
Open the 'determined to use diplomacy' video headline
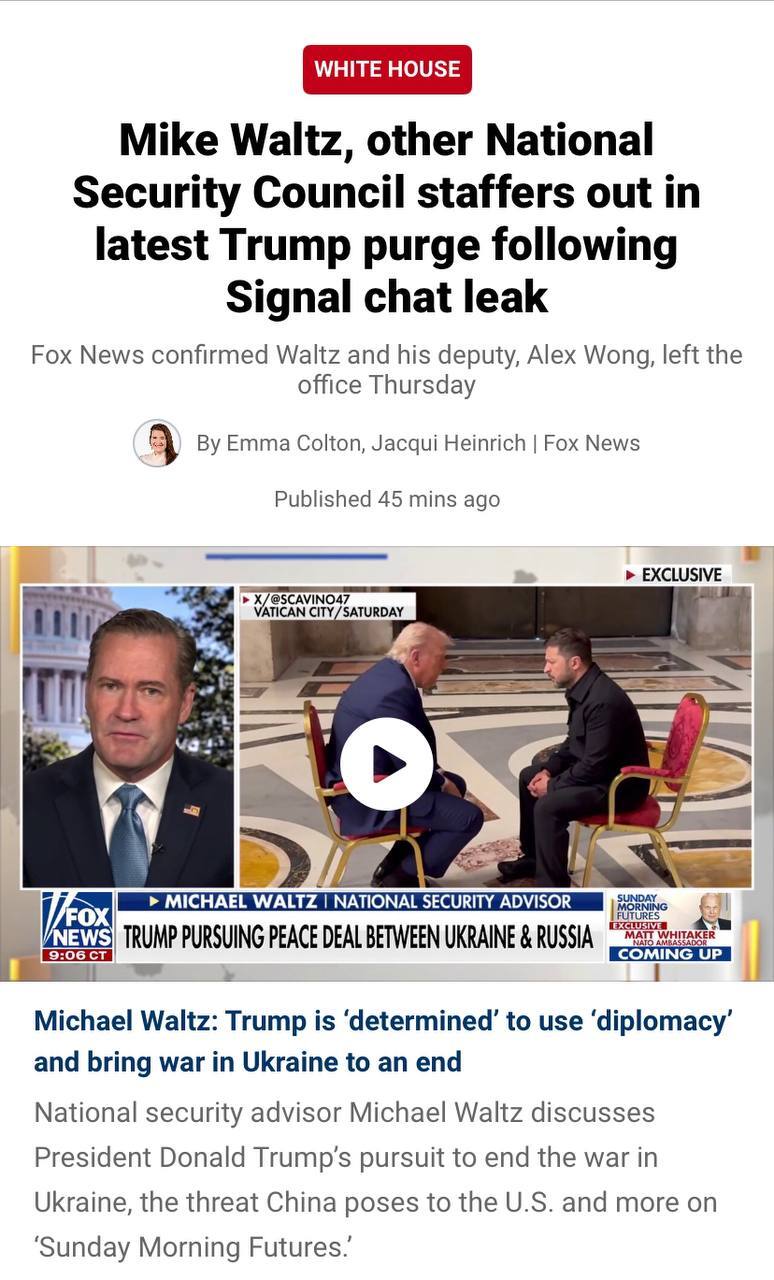pyautogui.click(x=384, y=1041)
